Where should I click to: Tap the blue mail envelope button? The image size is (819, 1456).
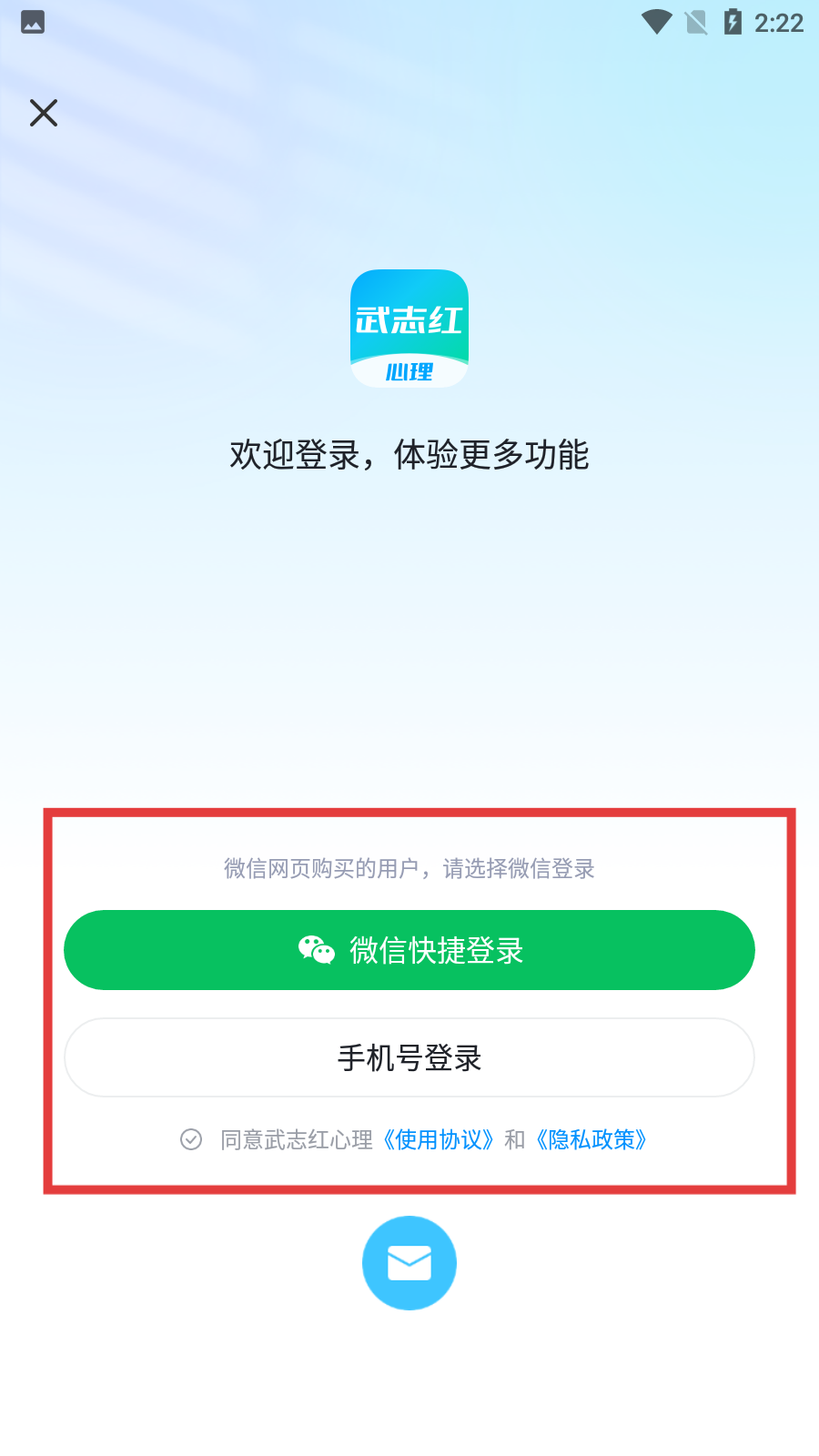tap(409, 1263)
